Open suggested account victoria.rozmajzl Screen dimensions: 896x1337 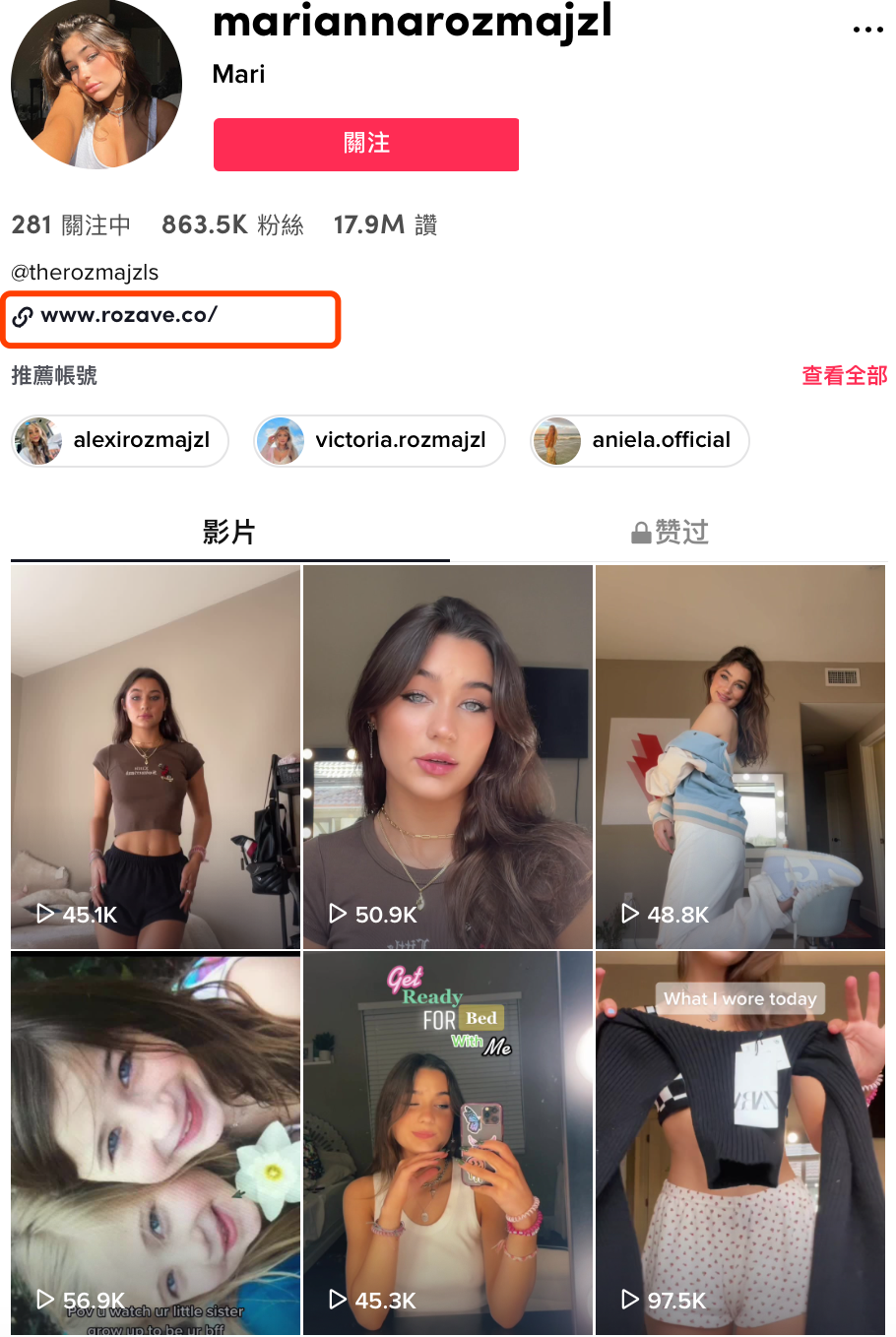[379, 440]
